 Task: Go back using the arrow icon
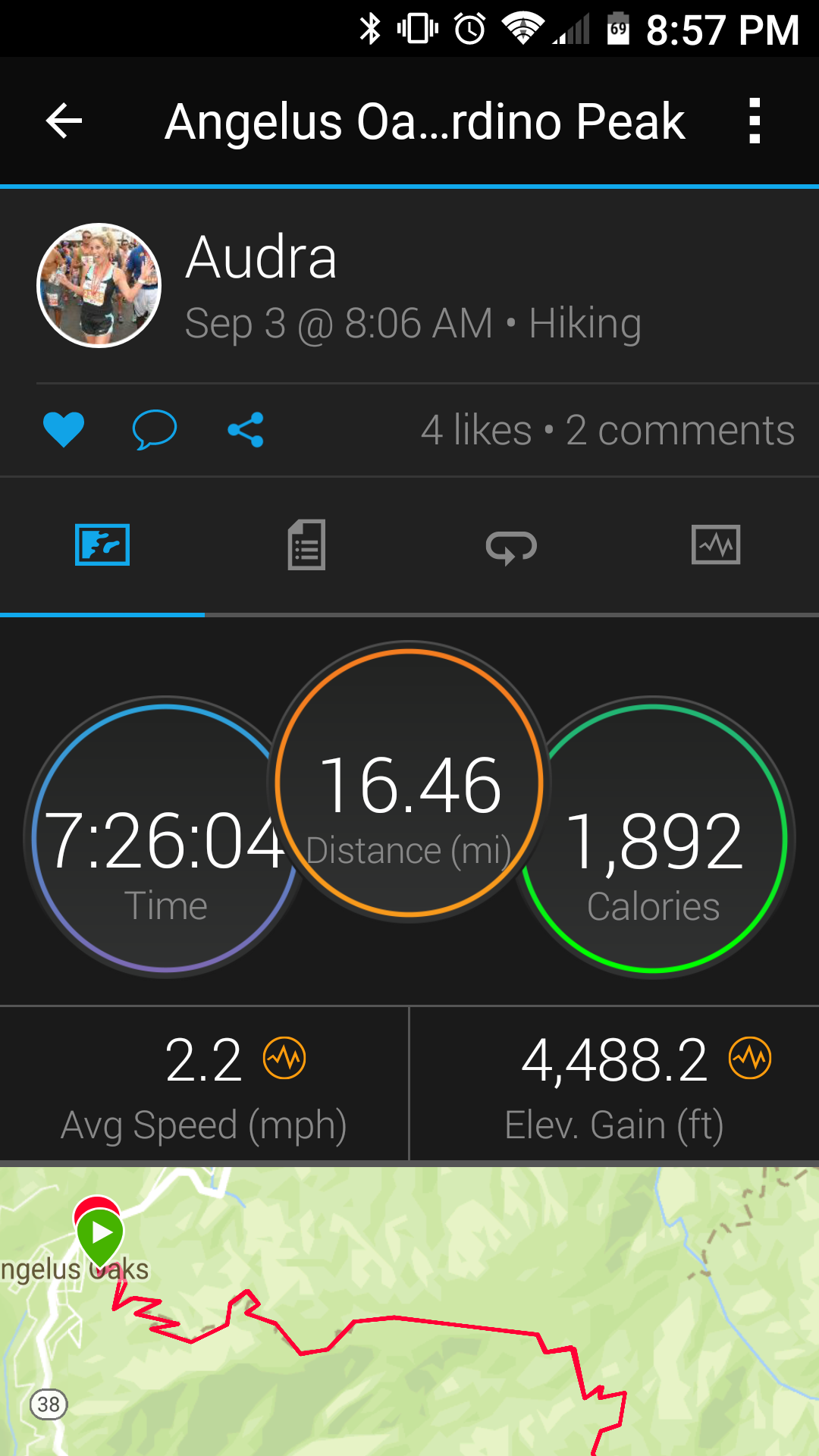tap(64, 121)
